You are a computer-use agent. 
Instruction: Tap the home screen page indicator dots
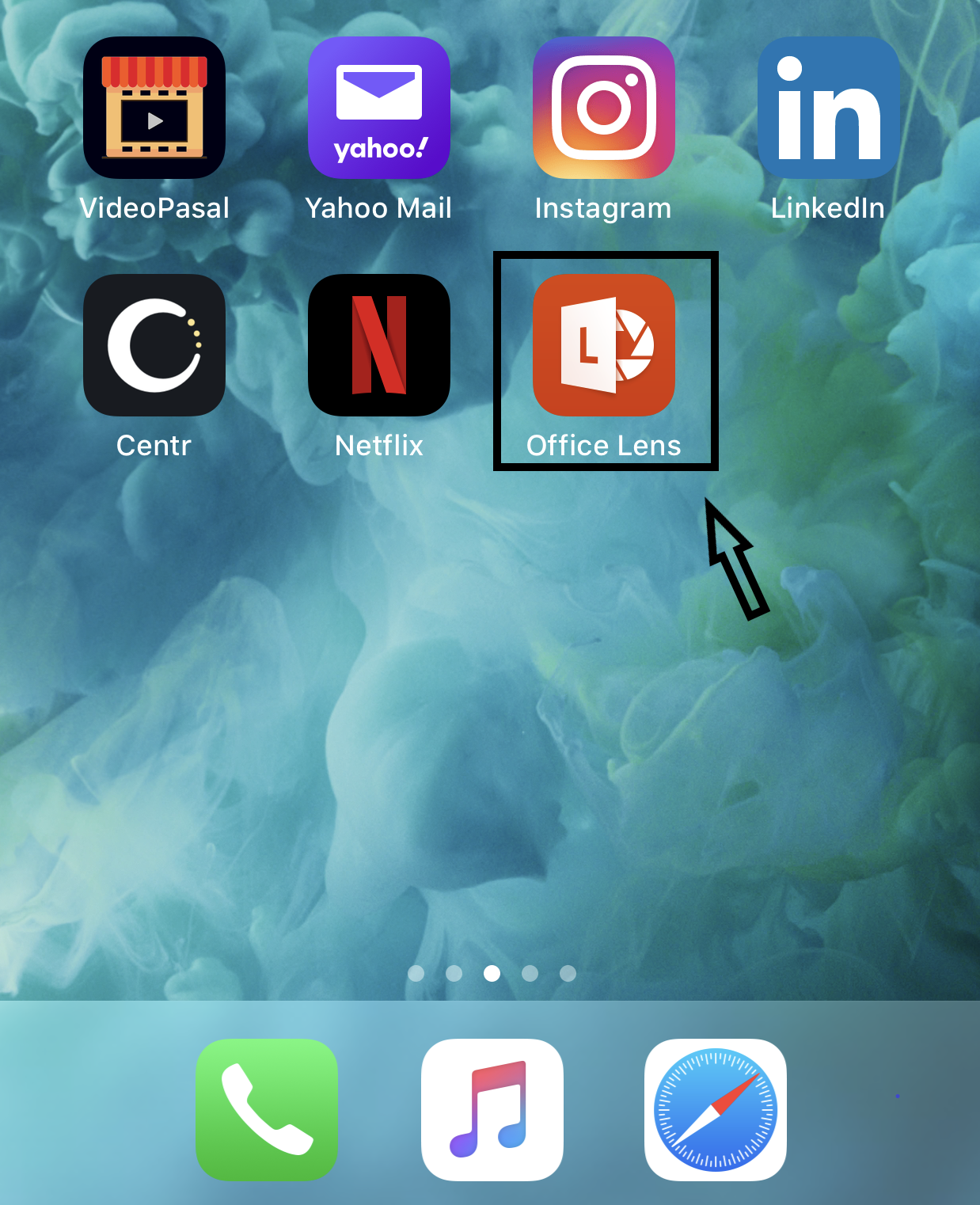click(x=492, y=973)
